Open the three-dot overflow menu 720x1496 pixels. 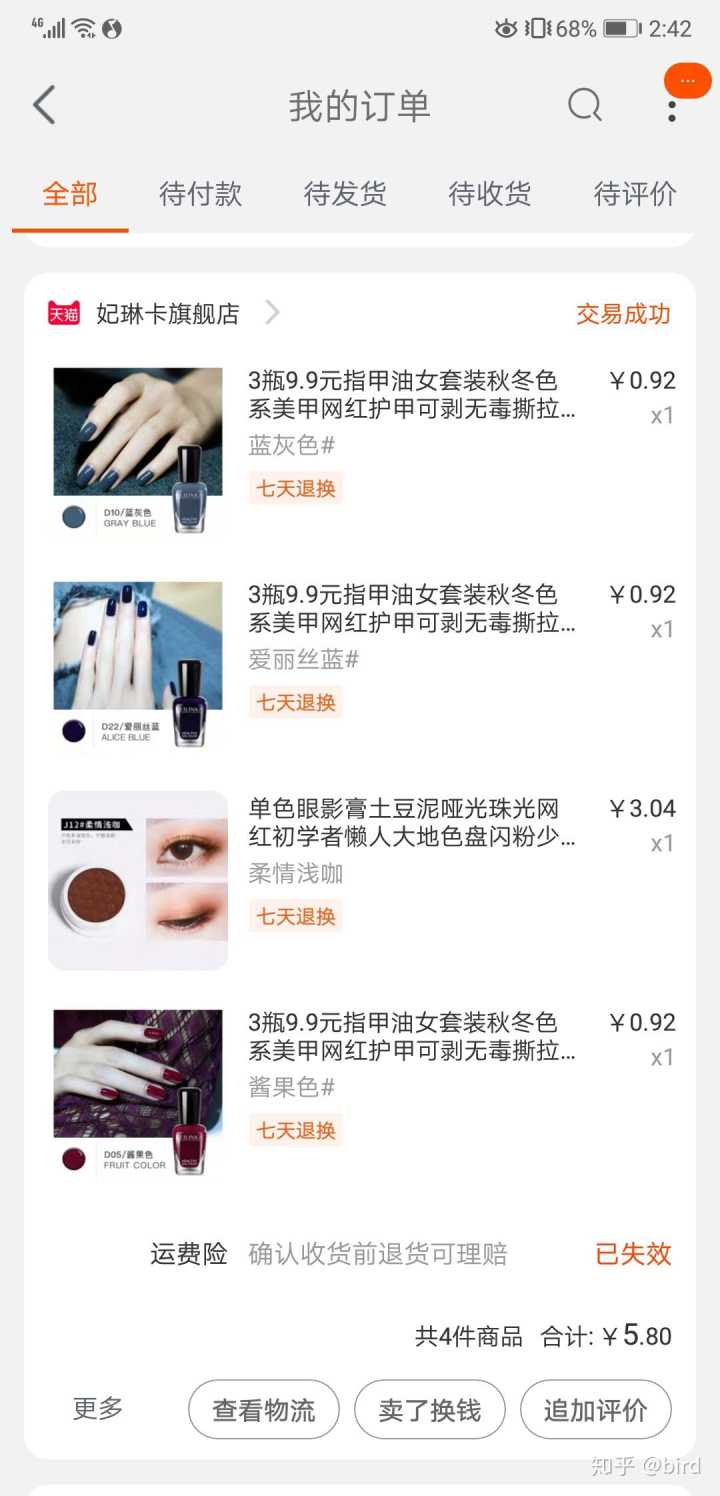click(672, 105)
